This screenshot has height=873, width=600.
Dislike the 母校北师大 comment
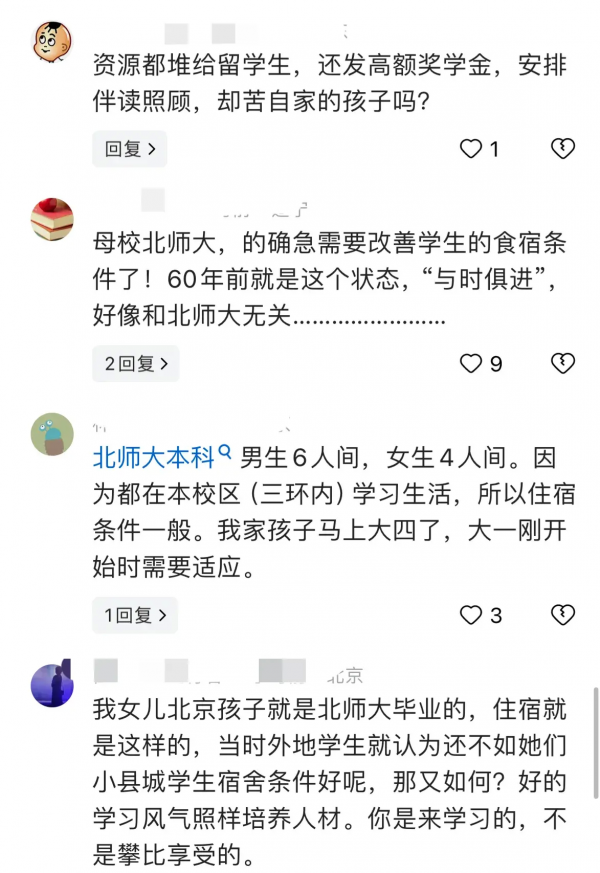[563, 364]
